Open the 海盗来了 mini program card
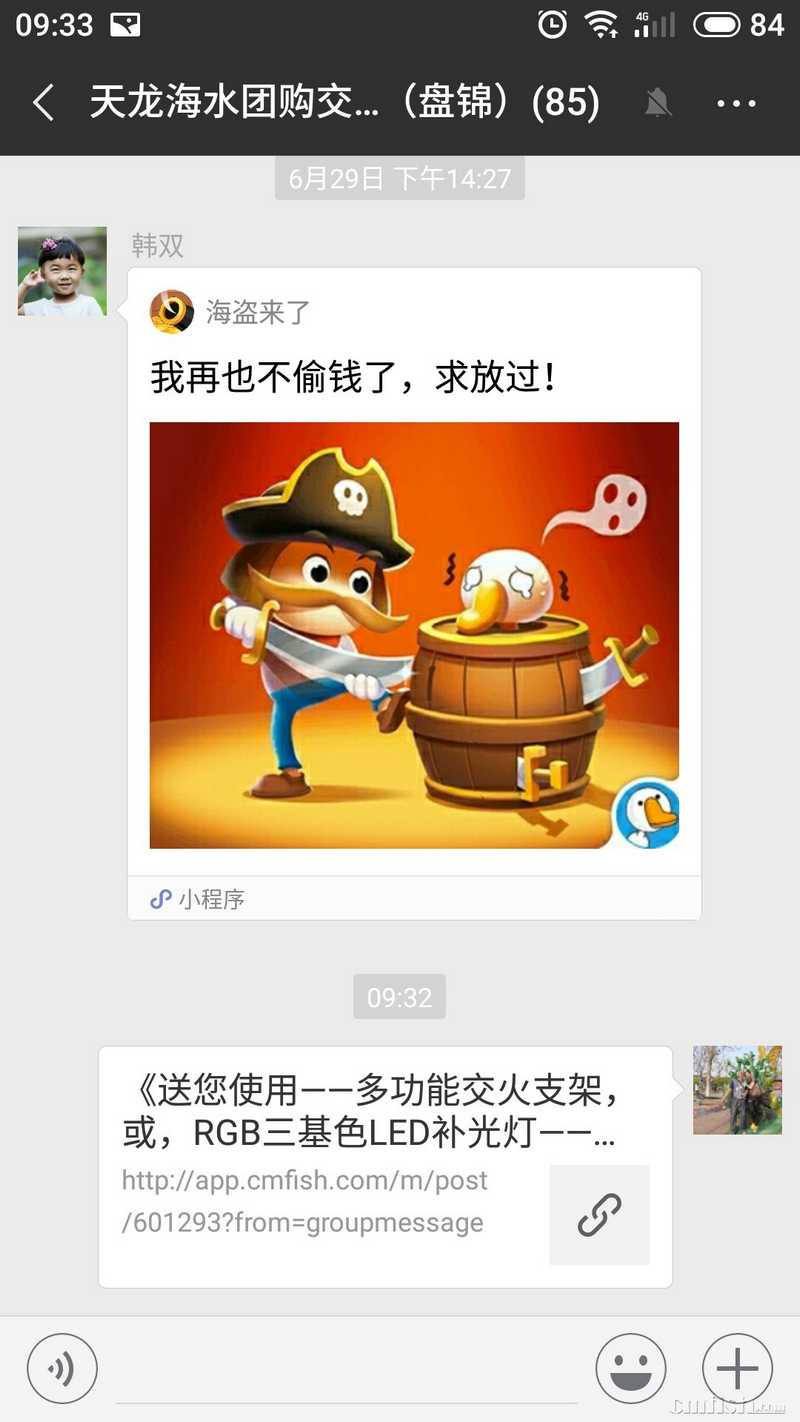This screenshot has width=800, height=1422. (x=414, y=592)
